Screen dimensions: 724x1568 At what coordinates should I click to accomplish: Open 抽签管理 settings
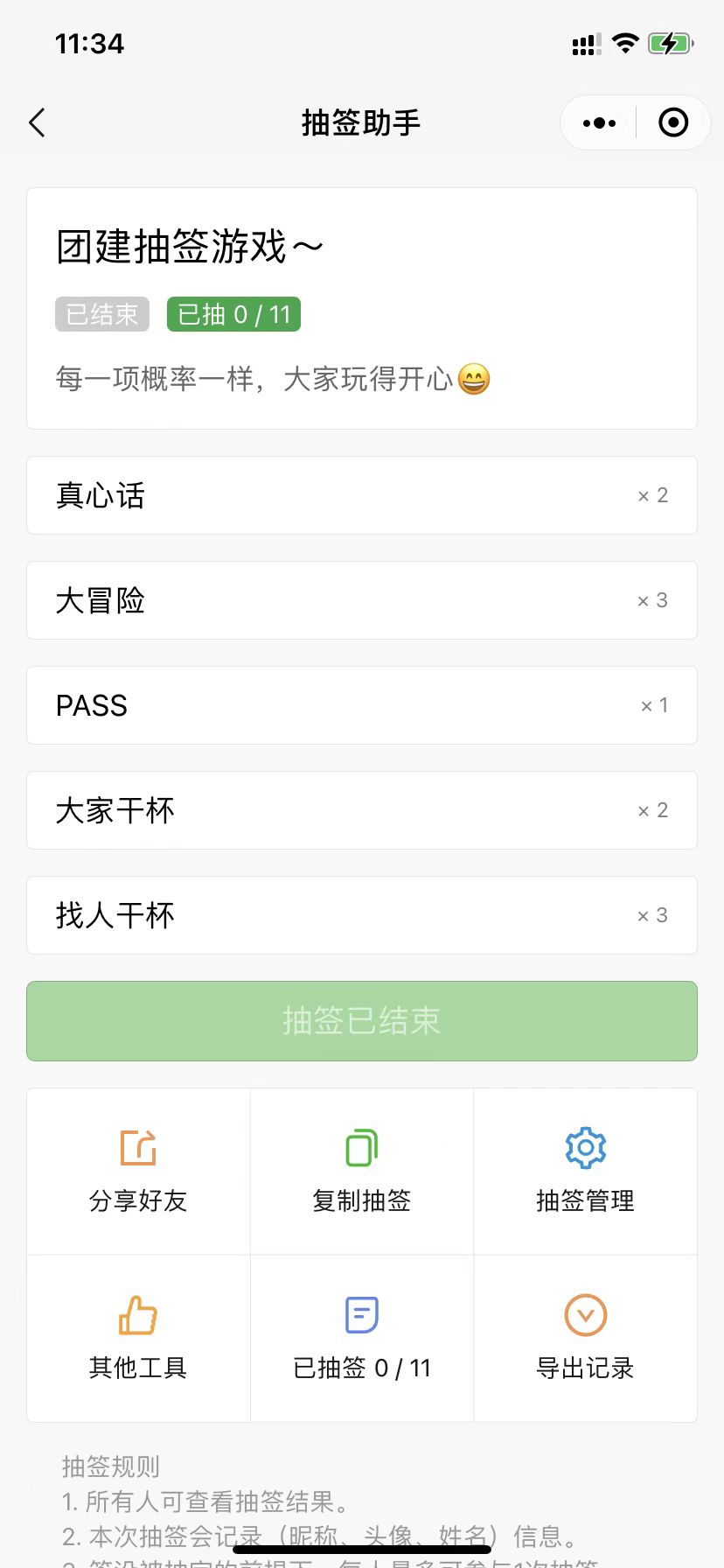585,1171
